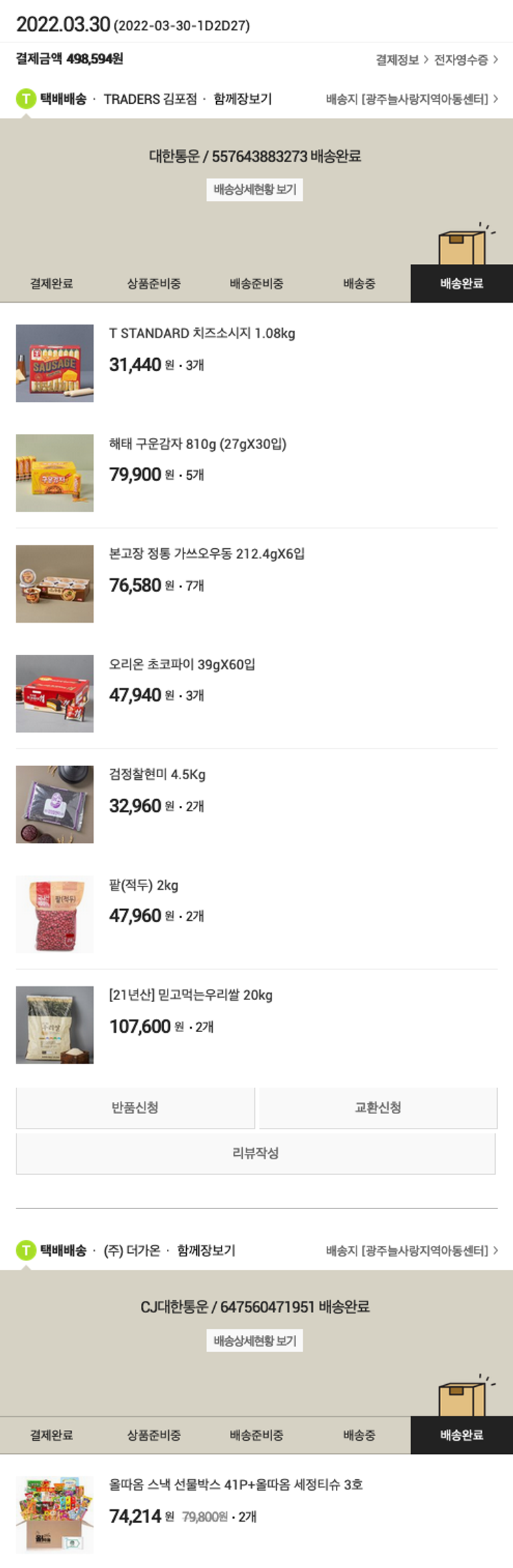Write a review with 리뷰작성
The height and width of the screenshot is (1568, 513).
tap(256, 1154)
